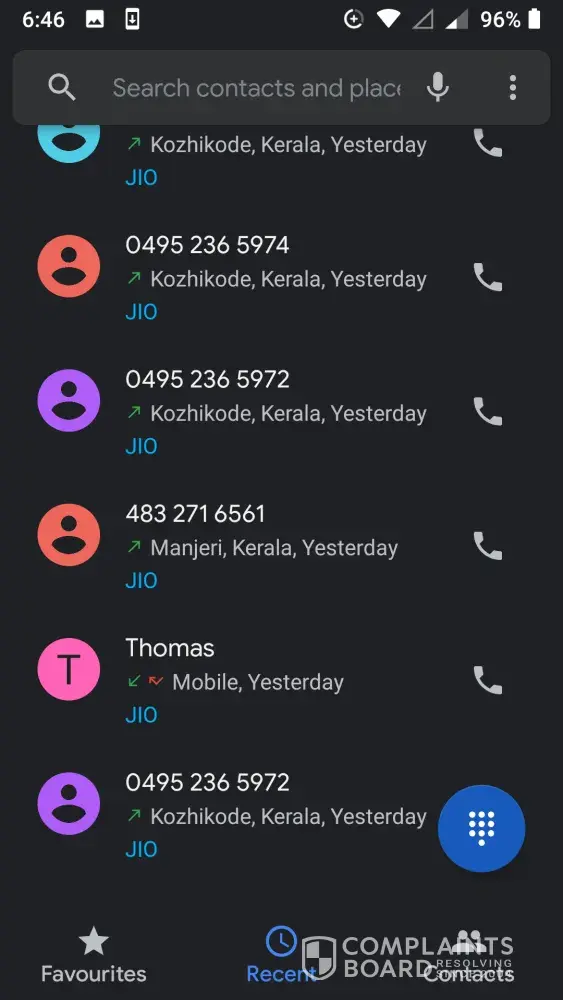Image resolution: width=563 pixels, height=1000 pixels.
Task: Call 0495 236 5974 using the phone icon
Action: [488, 277]
